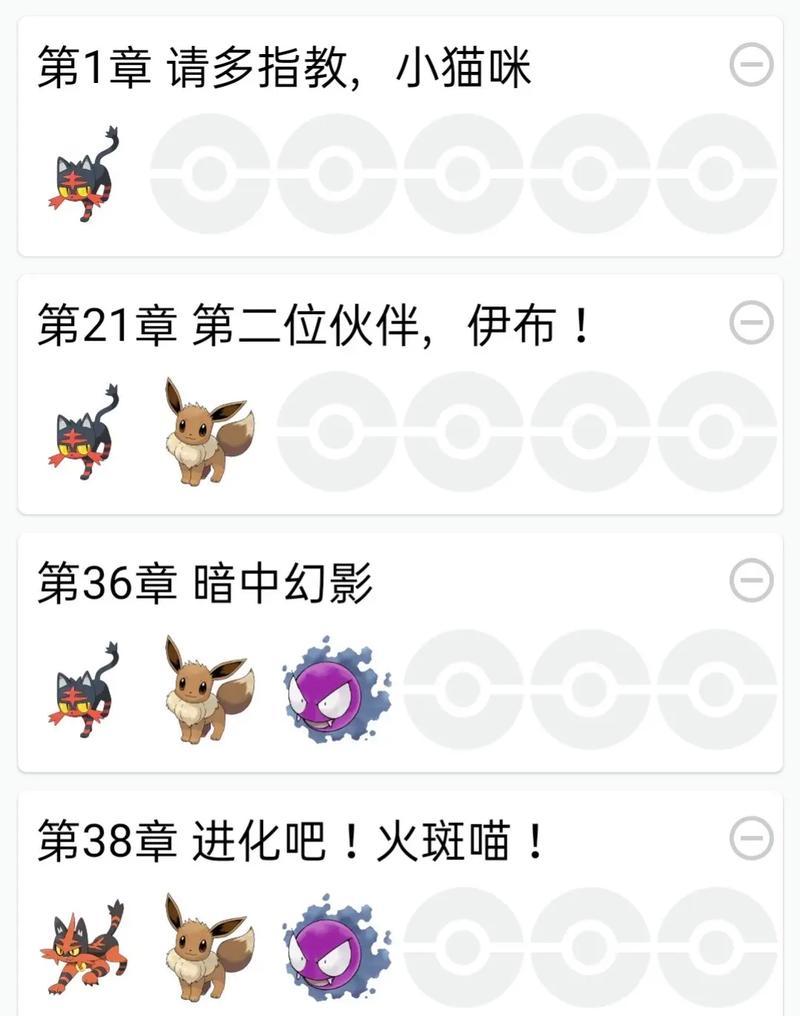Screen dimensions: 800x1016
Task: Tap the minus icon on 第36章 暗中幻影
Action: tap(751, 581)
